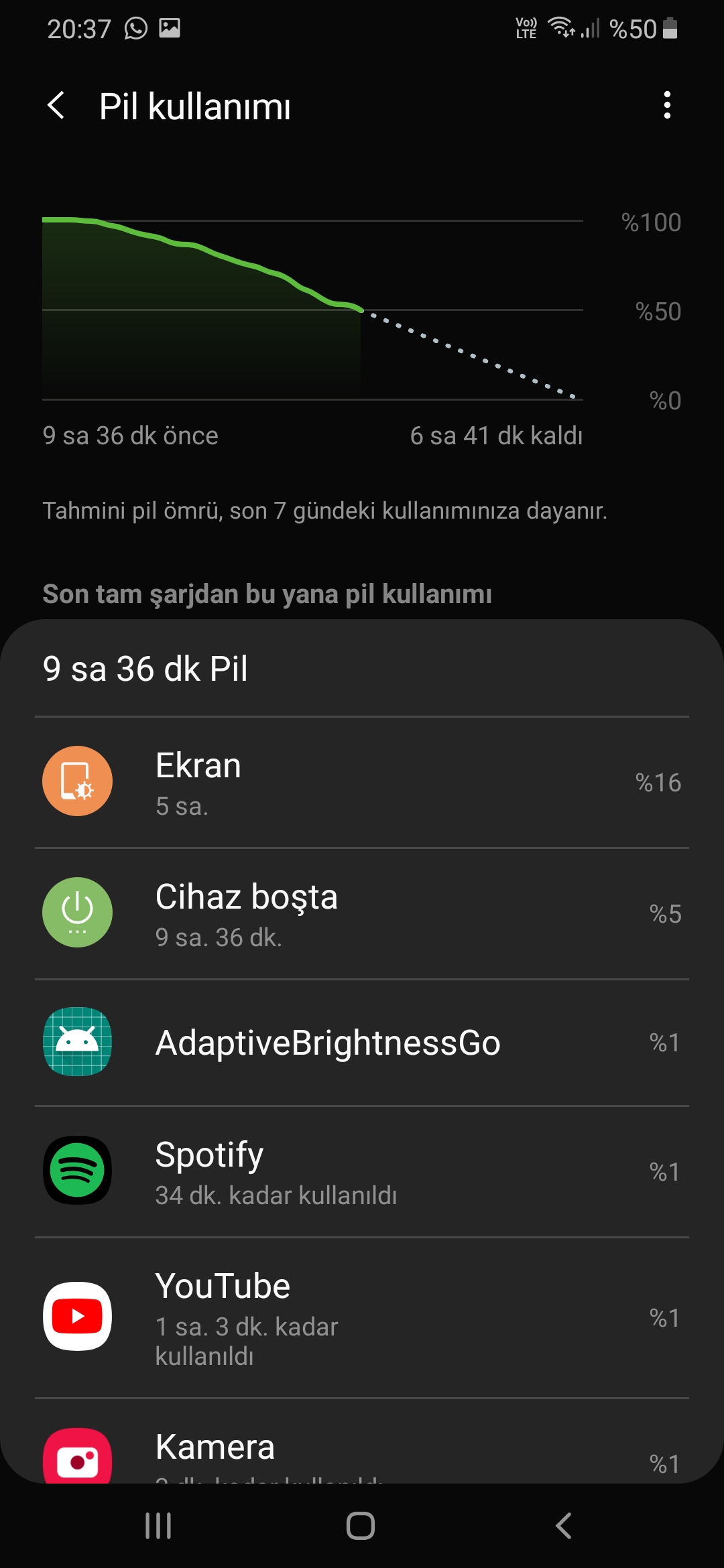Screen dimensions: 724x1568
Task: Open Kamera battery usage row
Action: (x=362, y=1441)
